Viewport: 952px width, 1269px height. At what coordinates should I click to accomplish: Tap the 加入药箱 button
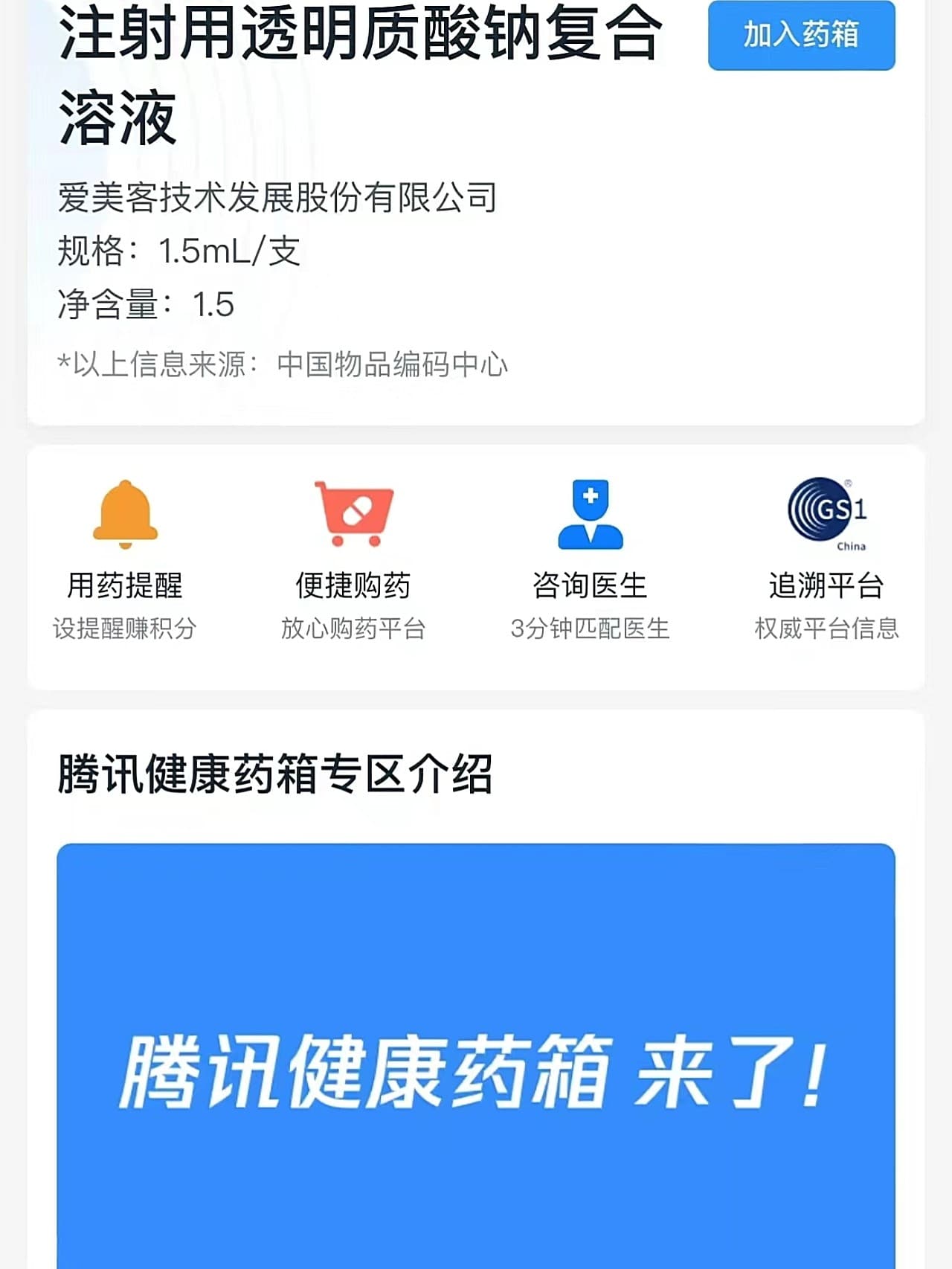[801, 35]
